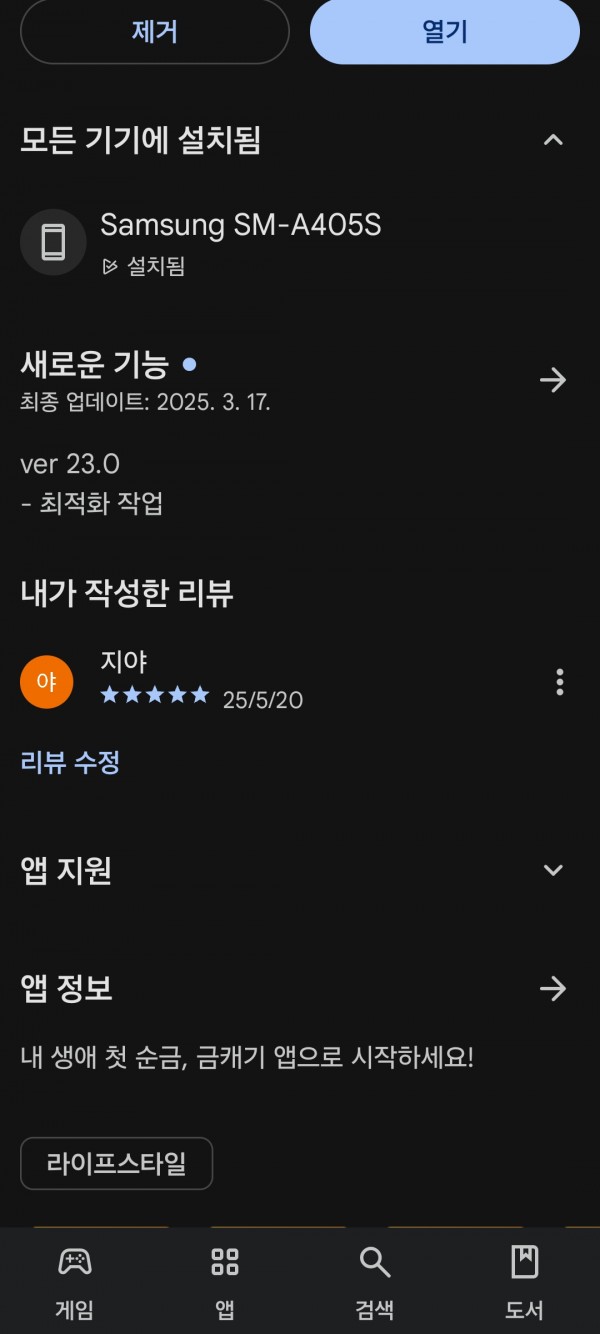600x1334 pixels.
Task: Switch to the 게임 tab
Action: (x=75, y=1283)
